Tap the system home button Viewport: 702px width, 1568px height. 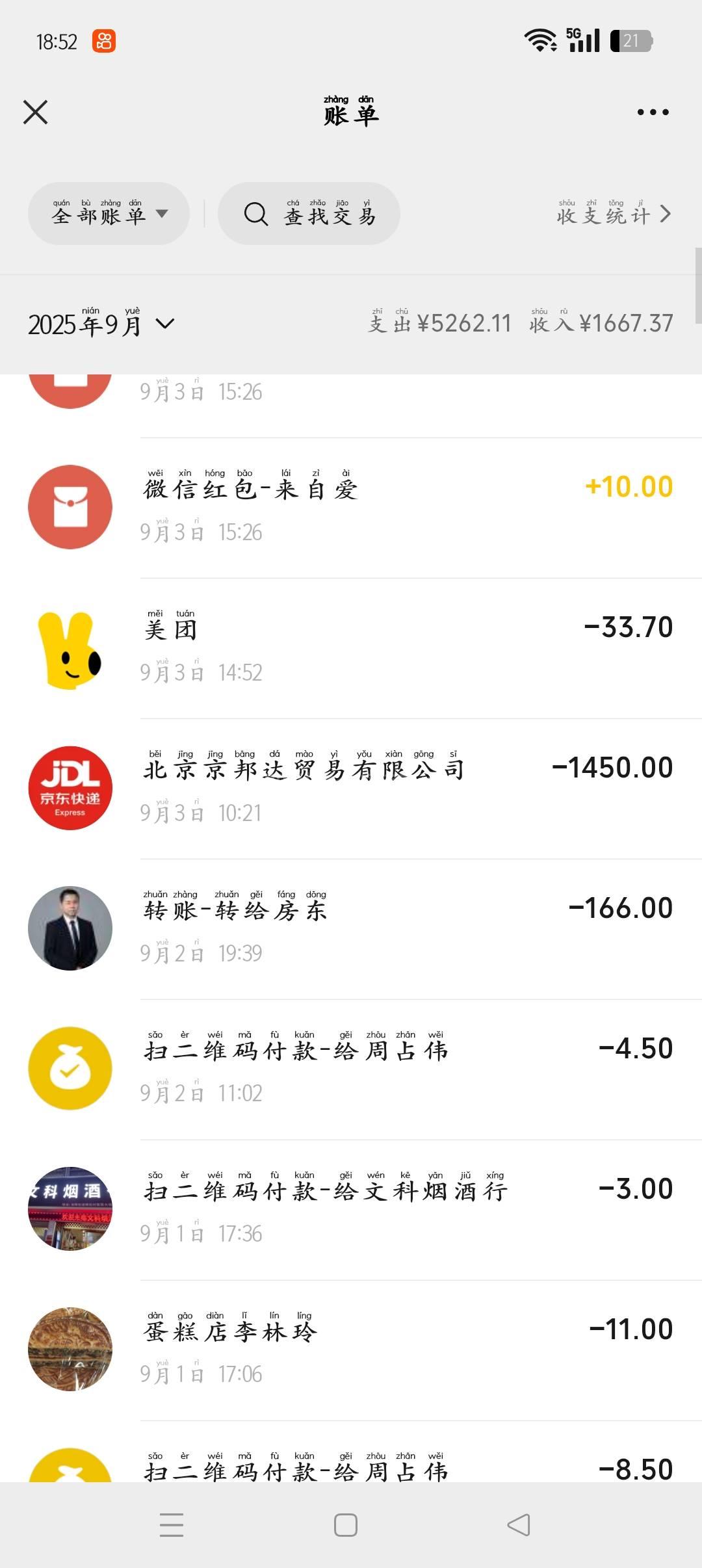click(x=346, y=1525)
